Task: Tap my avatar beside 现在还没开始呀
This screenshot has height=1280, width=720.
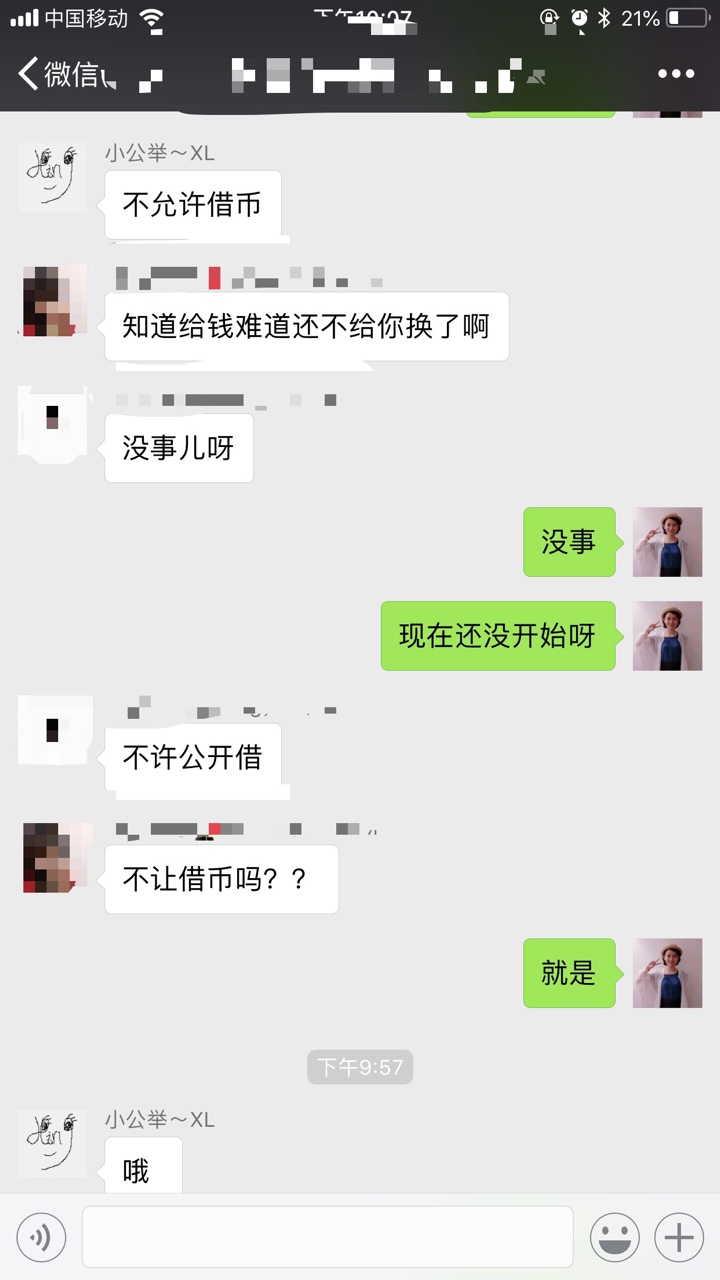Action: click(x=668, y=636)
